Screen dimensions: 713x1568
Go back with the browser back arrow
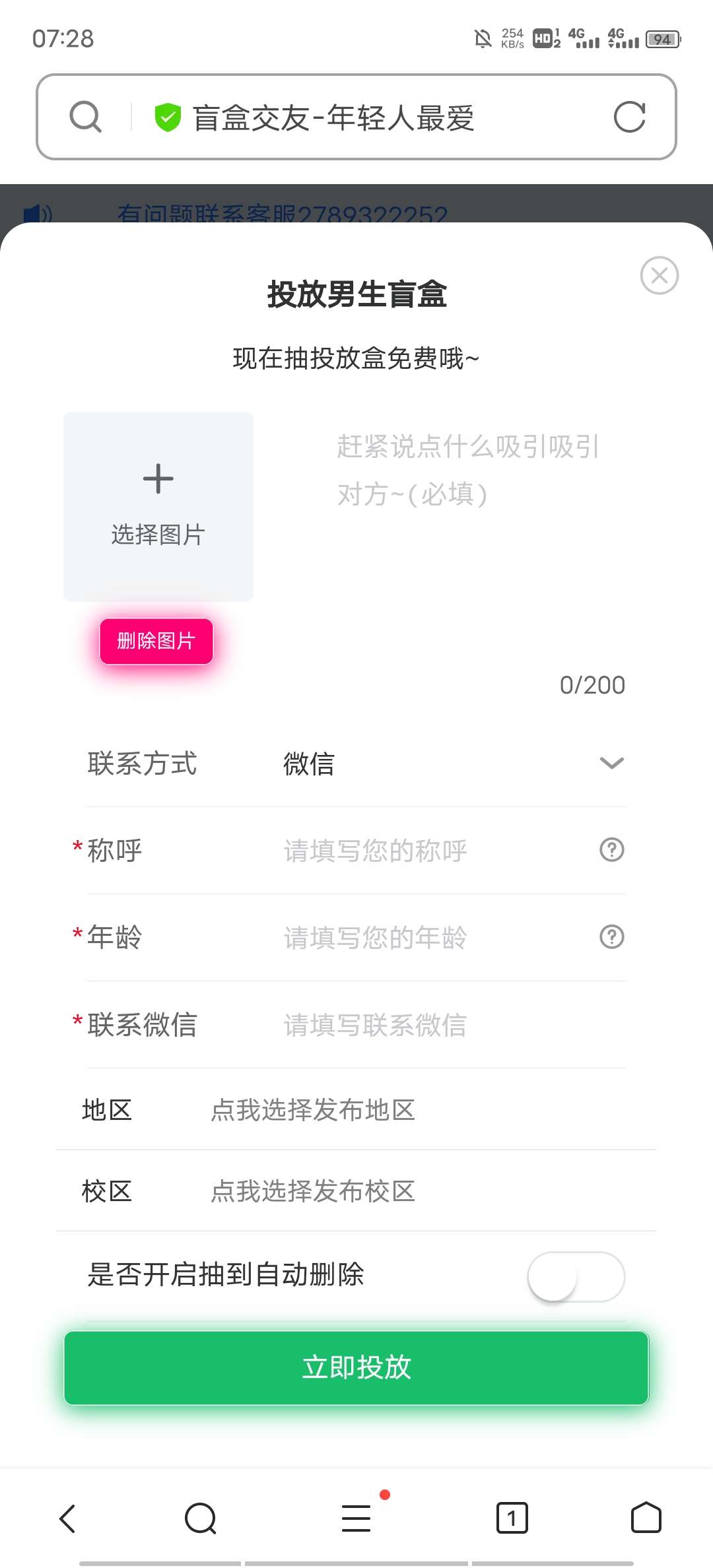coord(67,1518)
